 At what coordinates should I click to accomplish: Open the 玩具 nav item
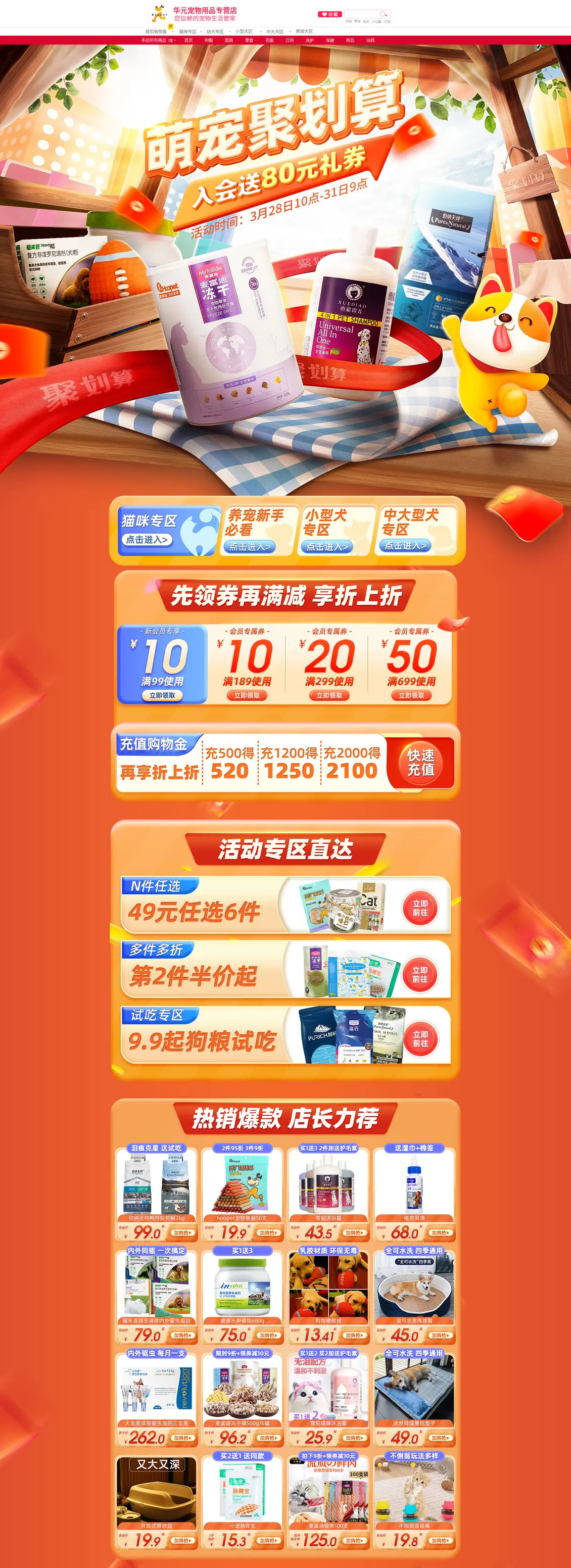point(370,40)
